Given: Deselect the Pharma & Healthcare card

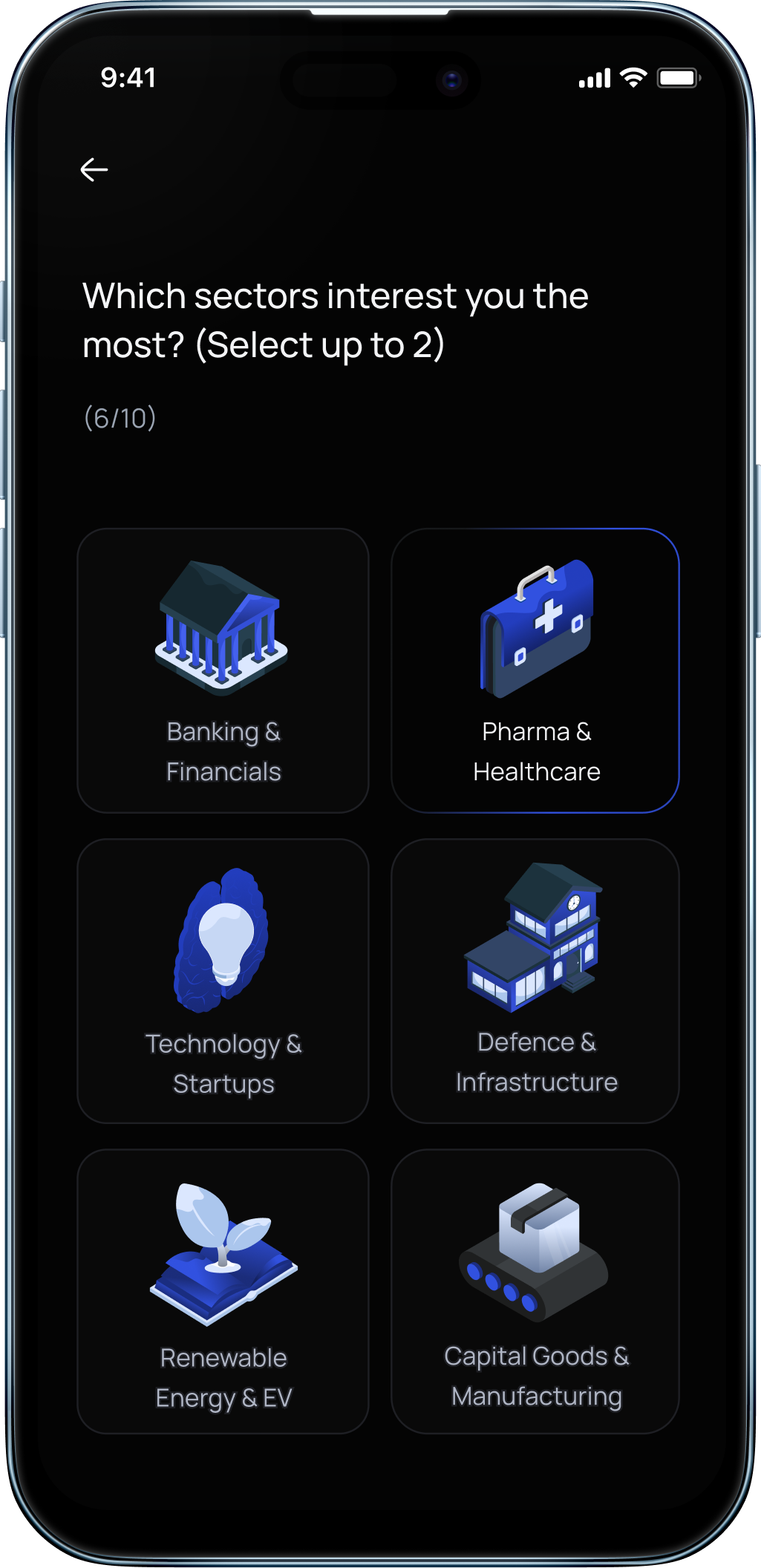Looking at the screenshot, I should pos(535,670).
